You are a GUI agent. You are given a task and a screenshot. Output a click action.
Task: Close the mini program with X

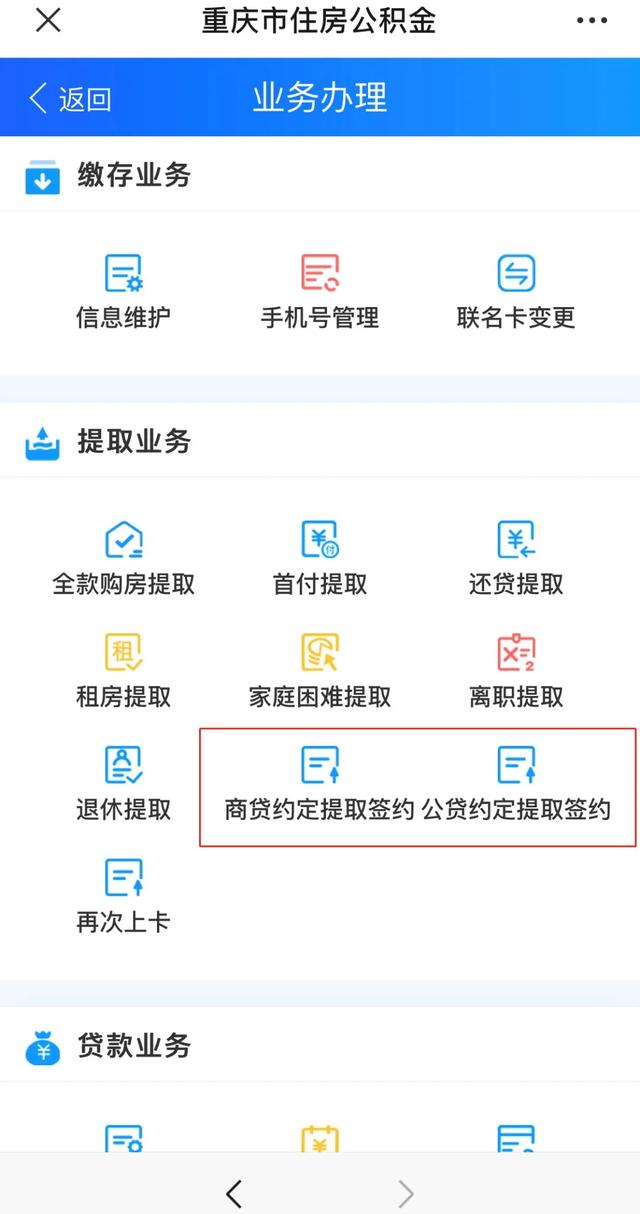click(48, 20)
